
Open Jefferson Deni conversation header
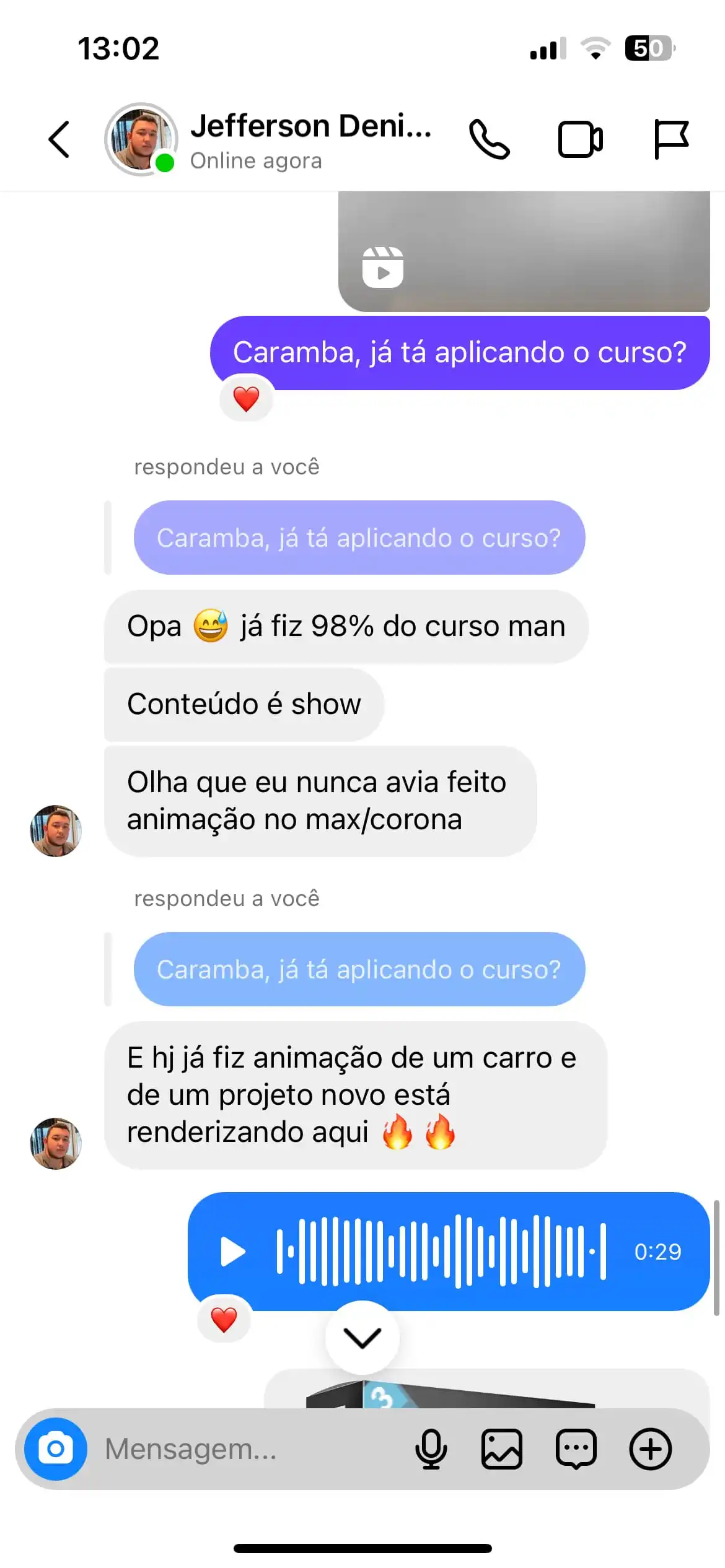(312, 125)
